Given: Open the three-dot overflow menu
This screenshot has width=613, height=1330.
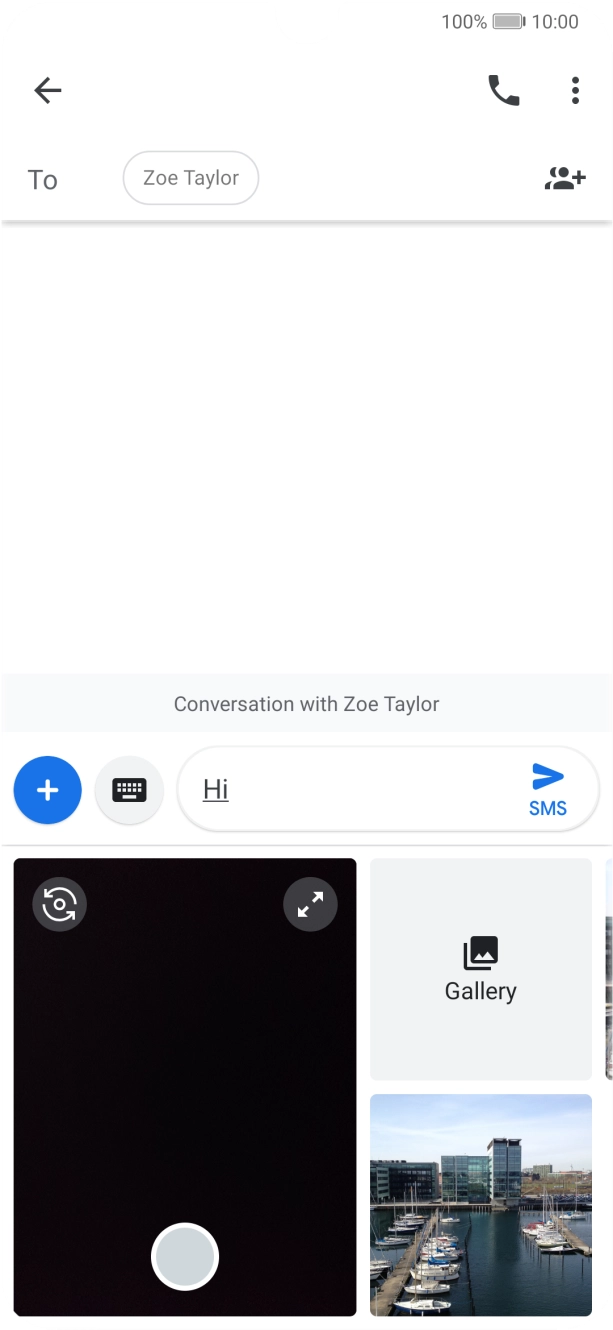Looking at the screenshot, I should (575, 91).
